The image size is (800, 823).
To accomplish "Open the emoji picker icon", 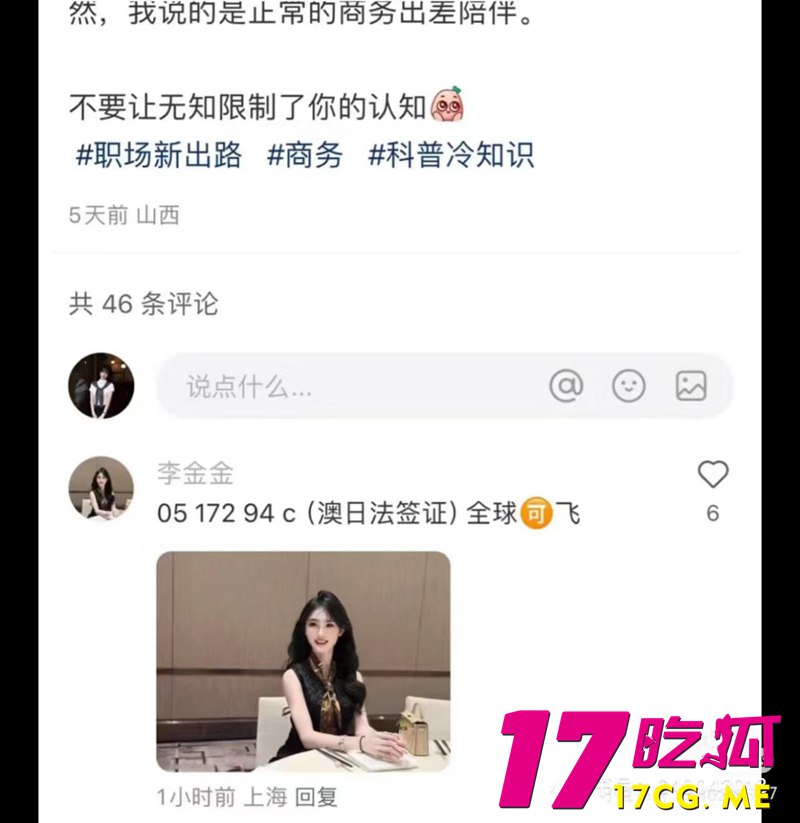I will (x=629, y=386).
